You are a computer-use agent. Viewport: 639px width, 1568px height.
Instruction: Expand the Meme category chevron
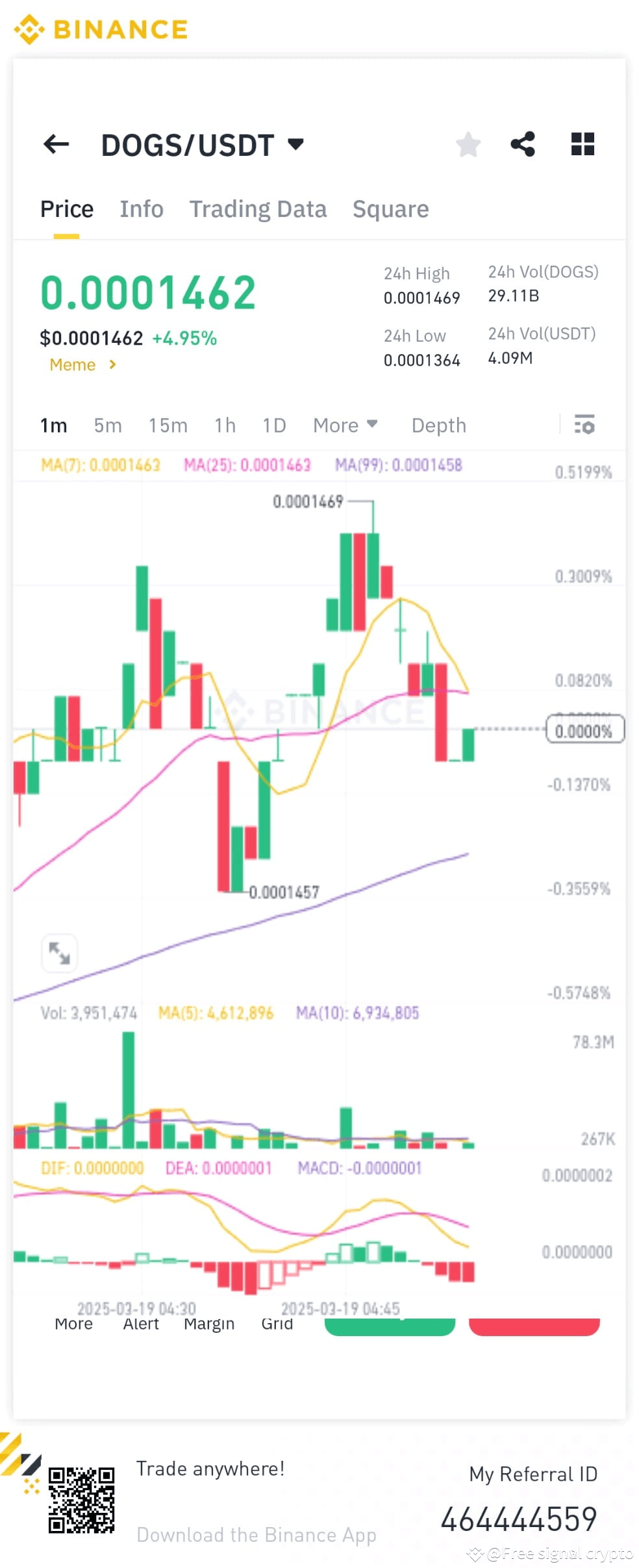(x=115, y=364)
